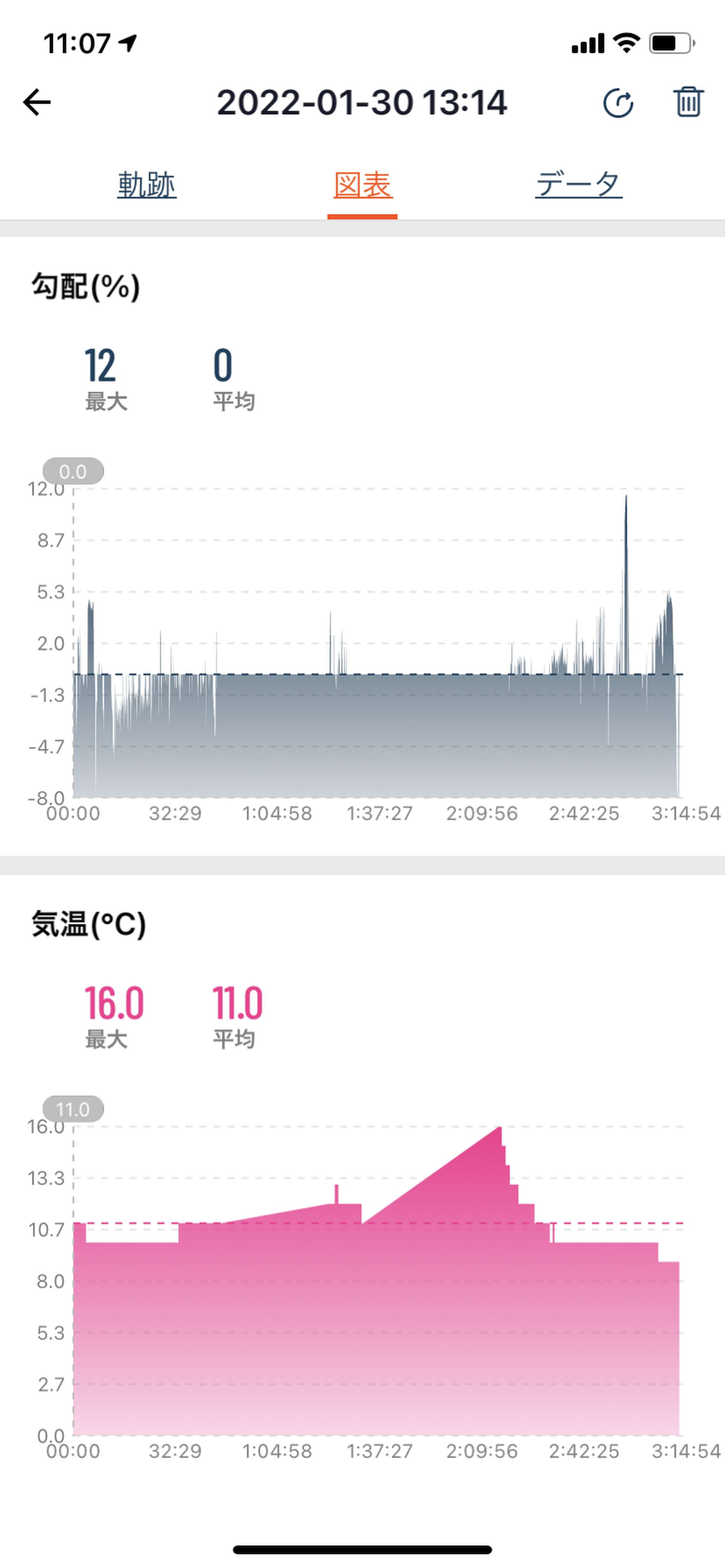Select the 図表 tab

coord(362,184)
